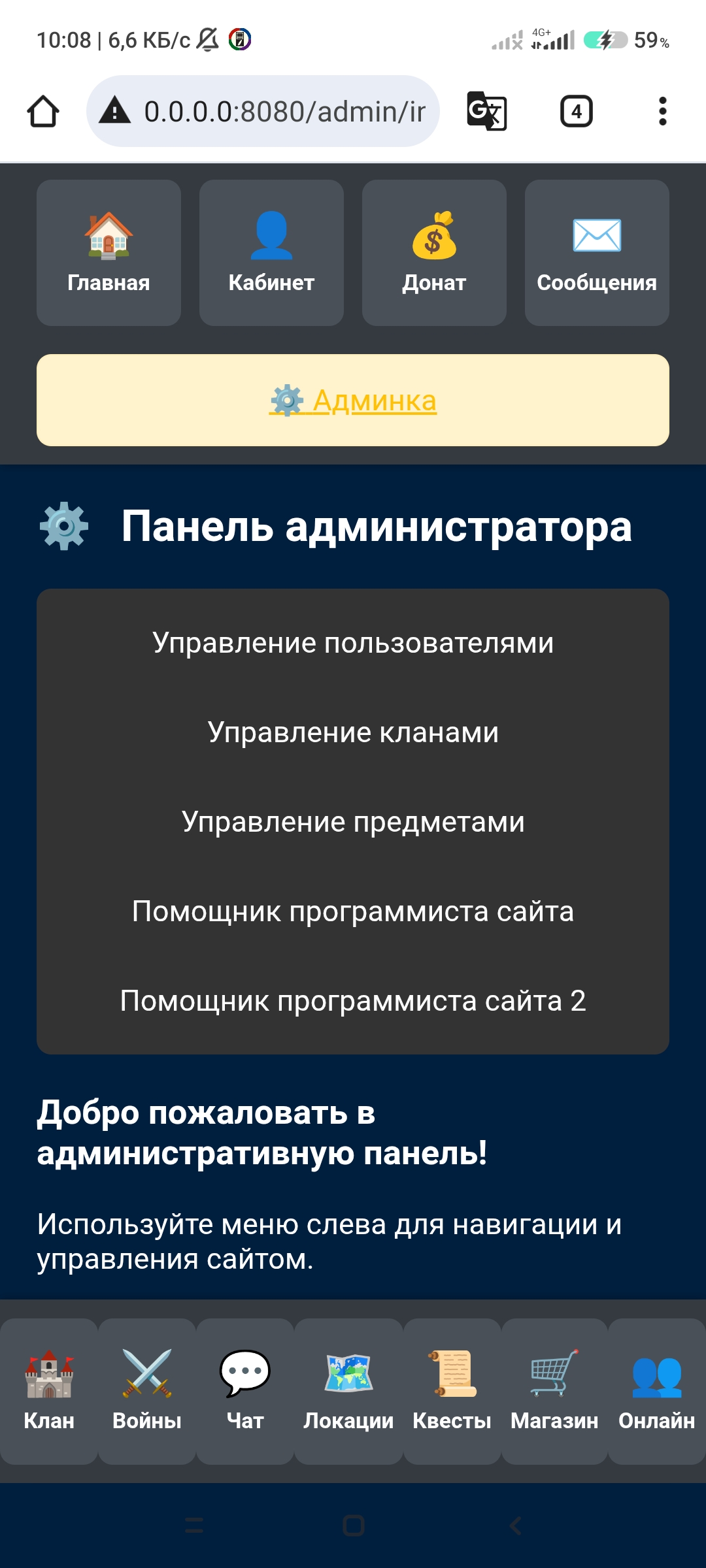View the Онлайн players tab
The image size is (706, 1568).
click(656, 1390)
